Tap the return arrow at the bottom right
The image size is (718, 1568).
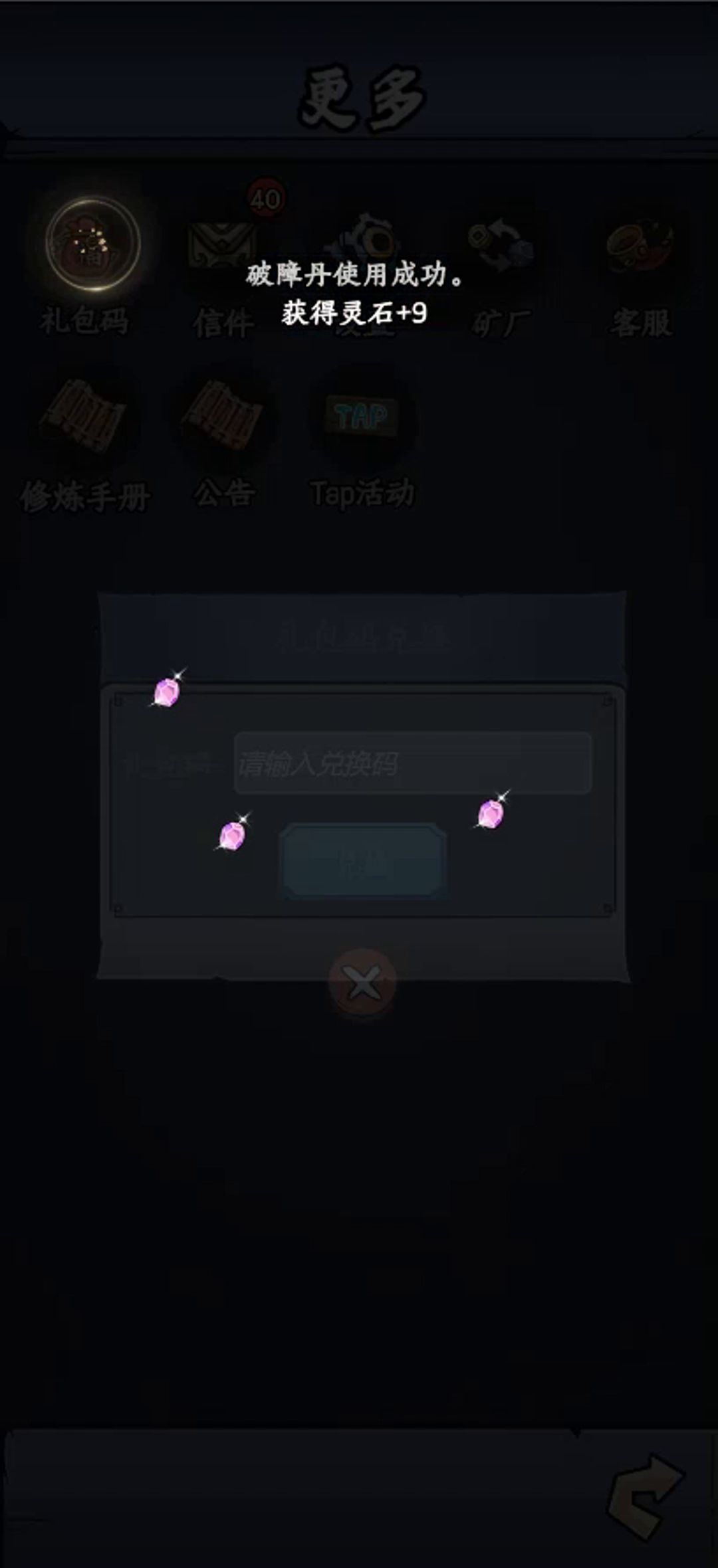645,1495
